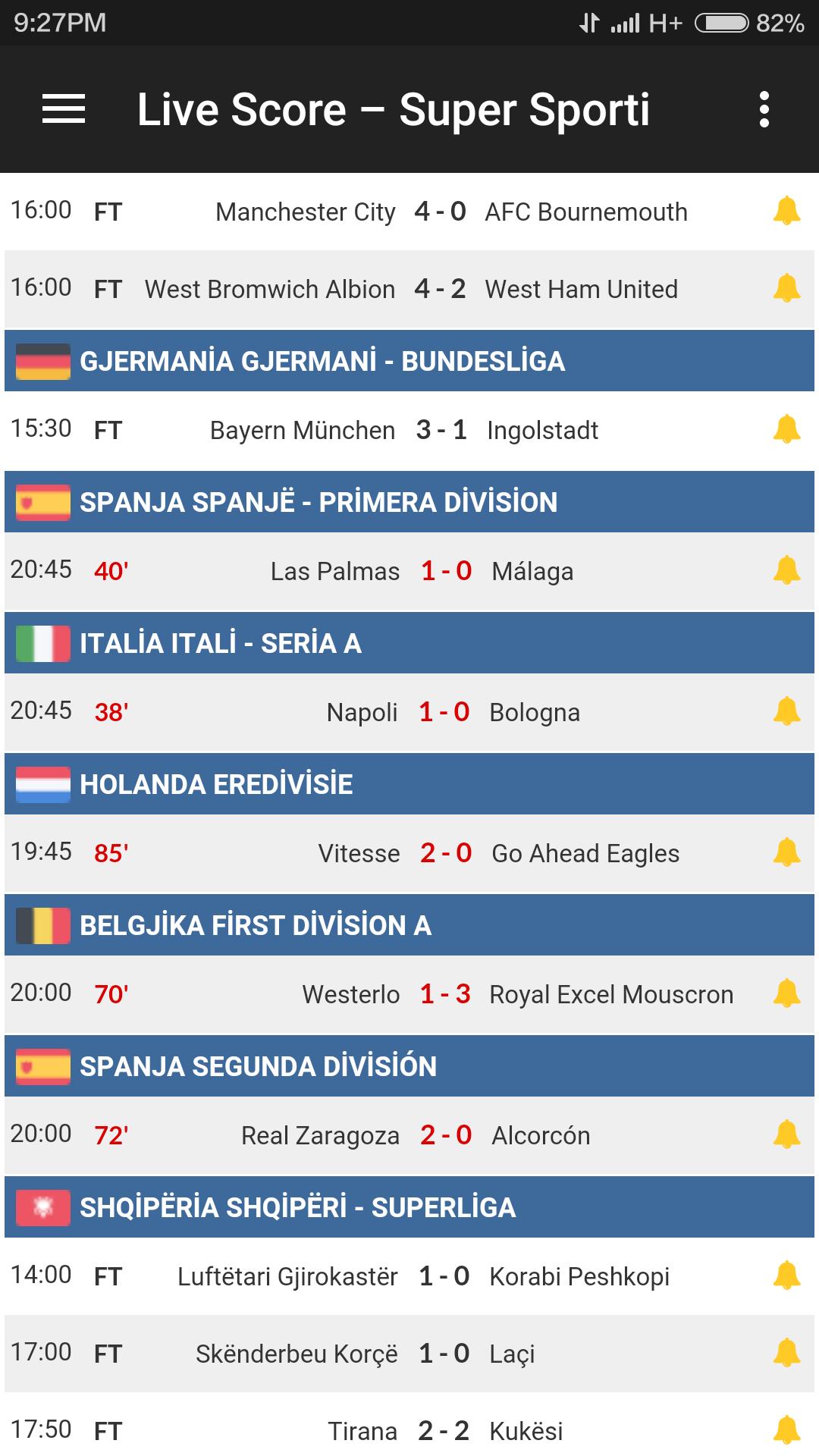
Task: Open the navigation drawer menu
Action: click(64, 109)
